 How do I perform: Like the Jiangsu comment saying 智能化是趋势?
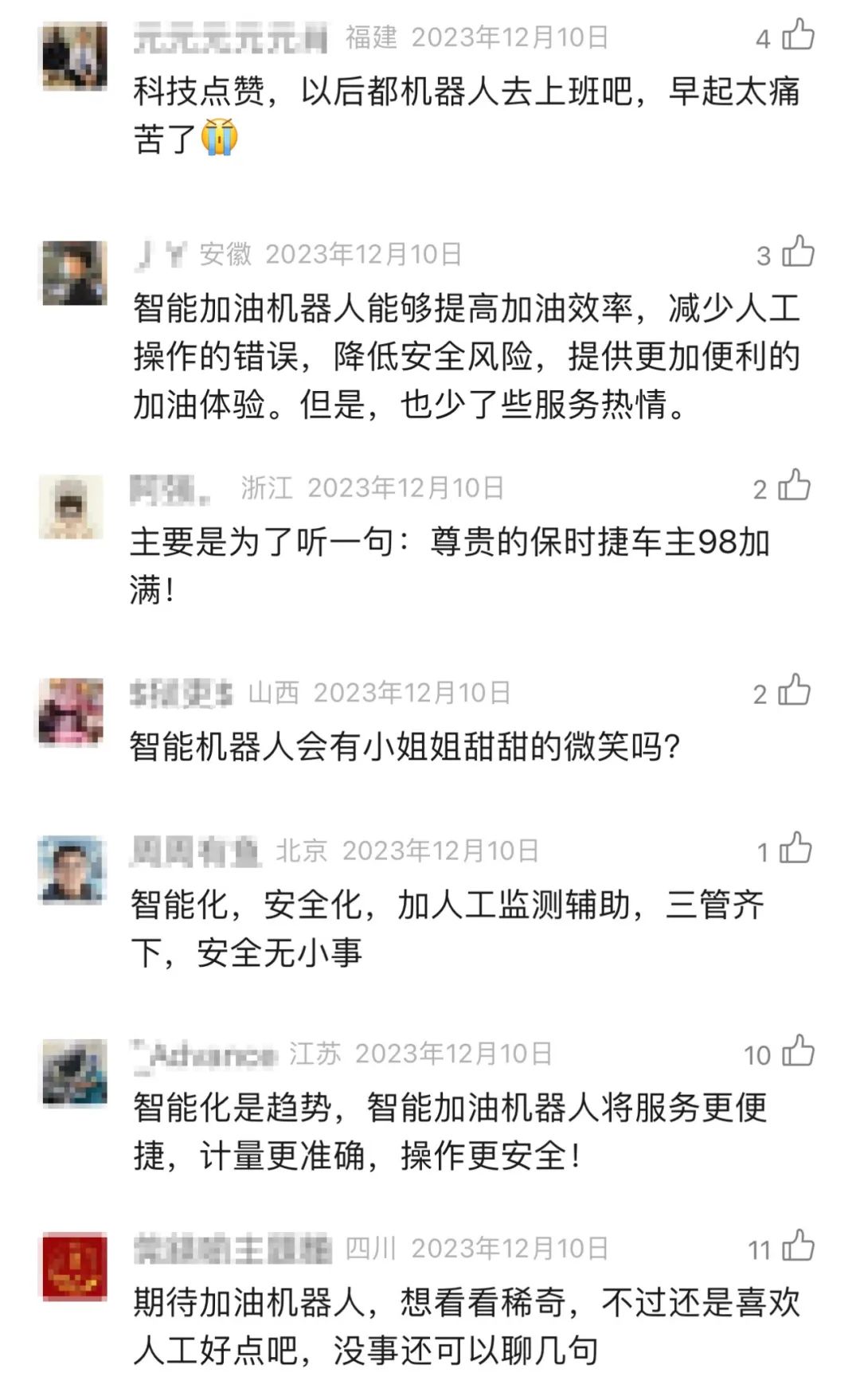click(798, 1052)
